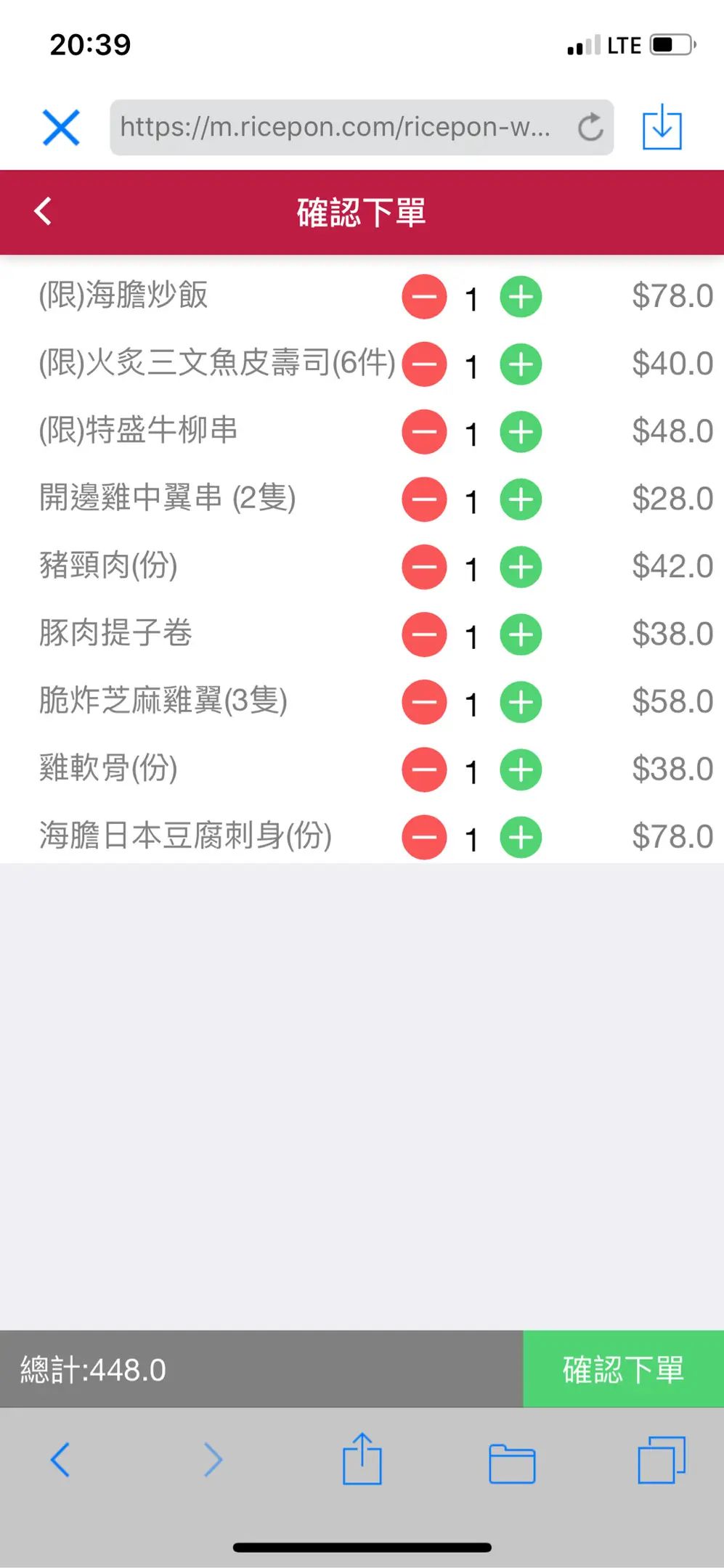Increase quantity of 開邊雞中翼串 (2隻)
The image size is (724, 1568).
(x=521, y=499)
